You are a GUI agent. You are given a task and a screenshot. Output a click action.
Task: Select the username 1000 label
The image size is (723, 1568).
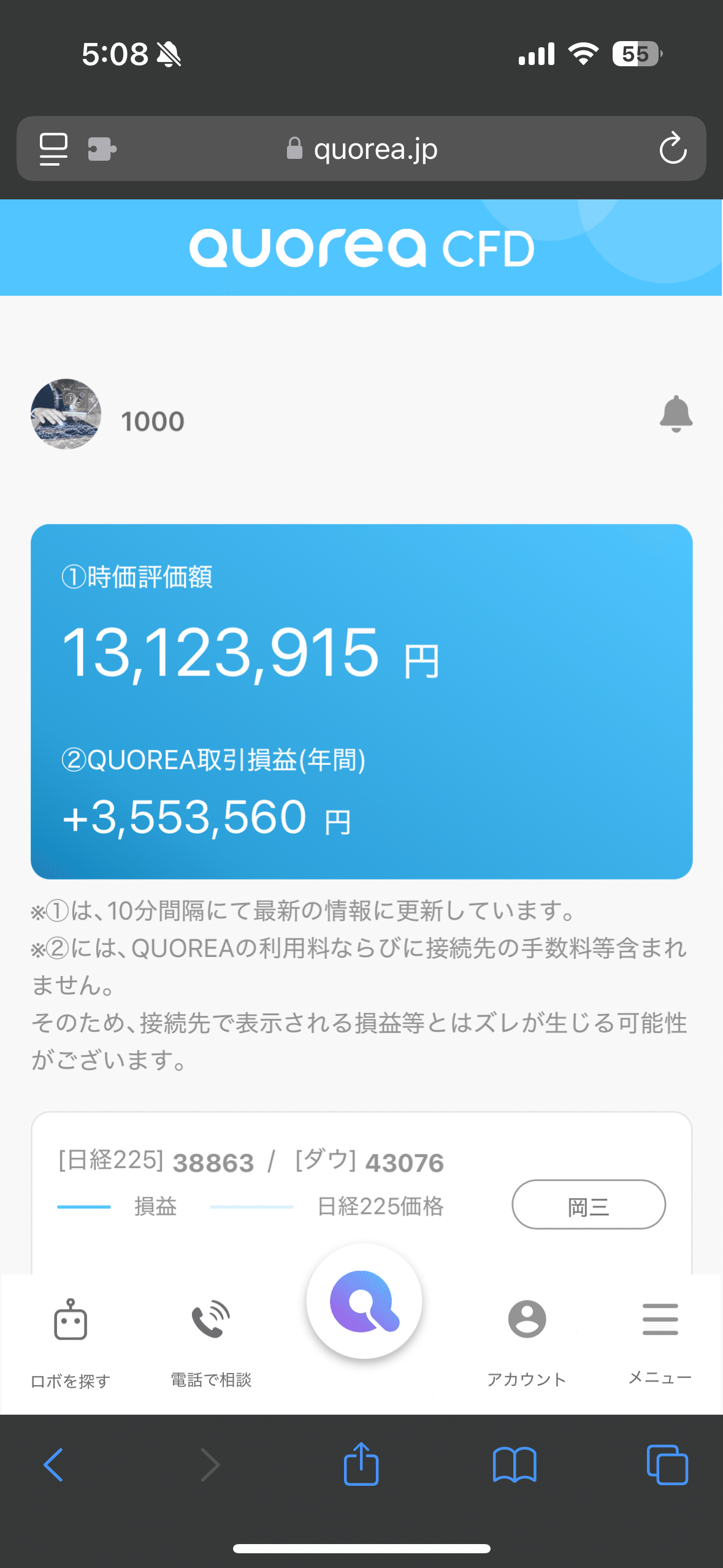[x=152, y=421]
